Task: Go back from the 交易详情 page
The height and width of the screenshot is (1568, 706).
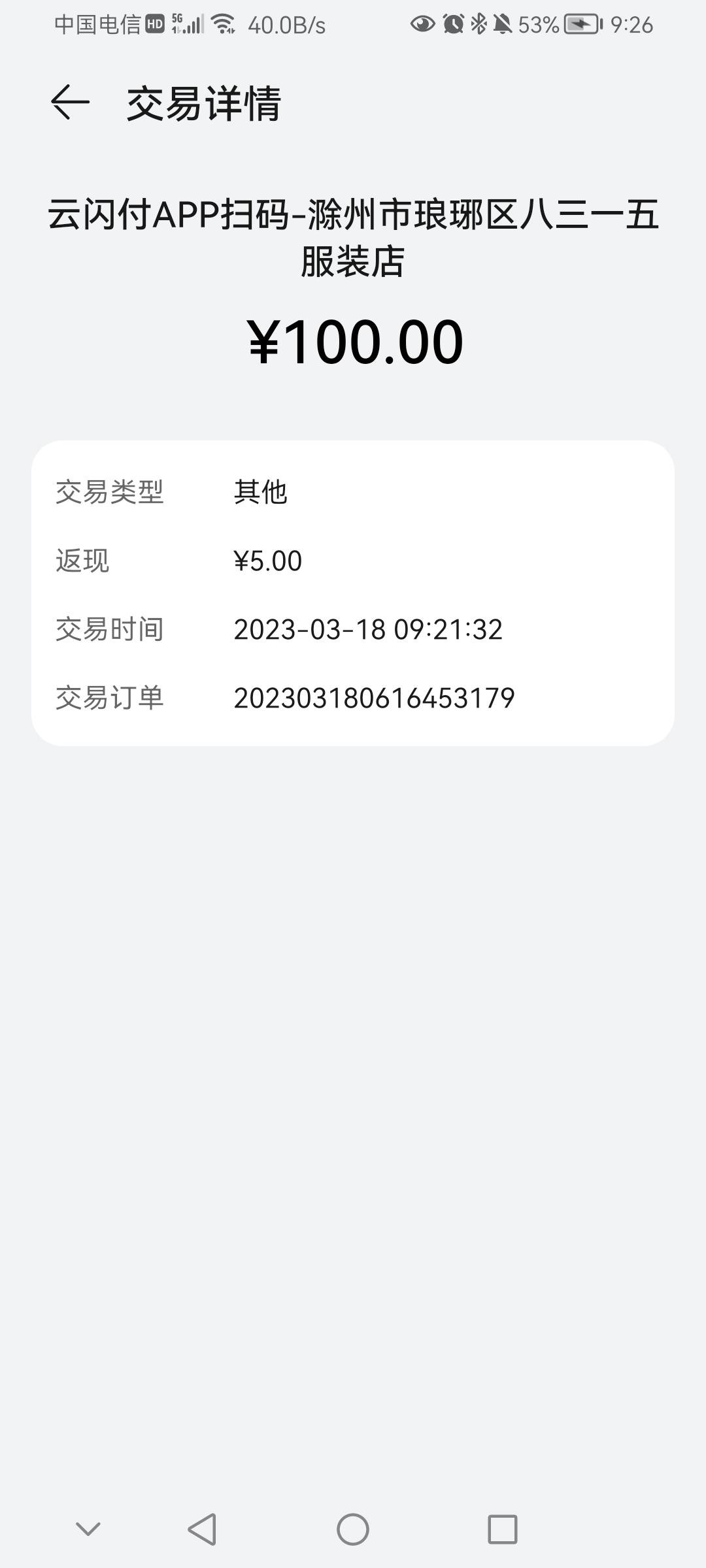Action: [x=70, y=103]
